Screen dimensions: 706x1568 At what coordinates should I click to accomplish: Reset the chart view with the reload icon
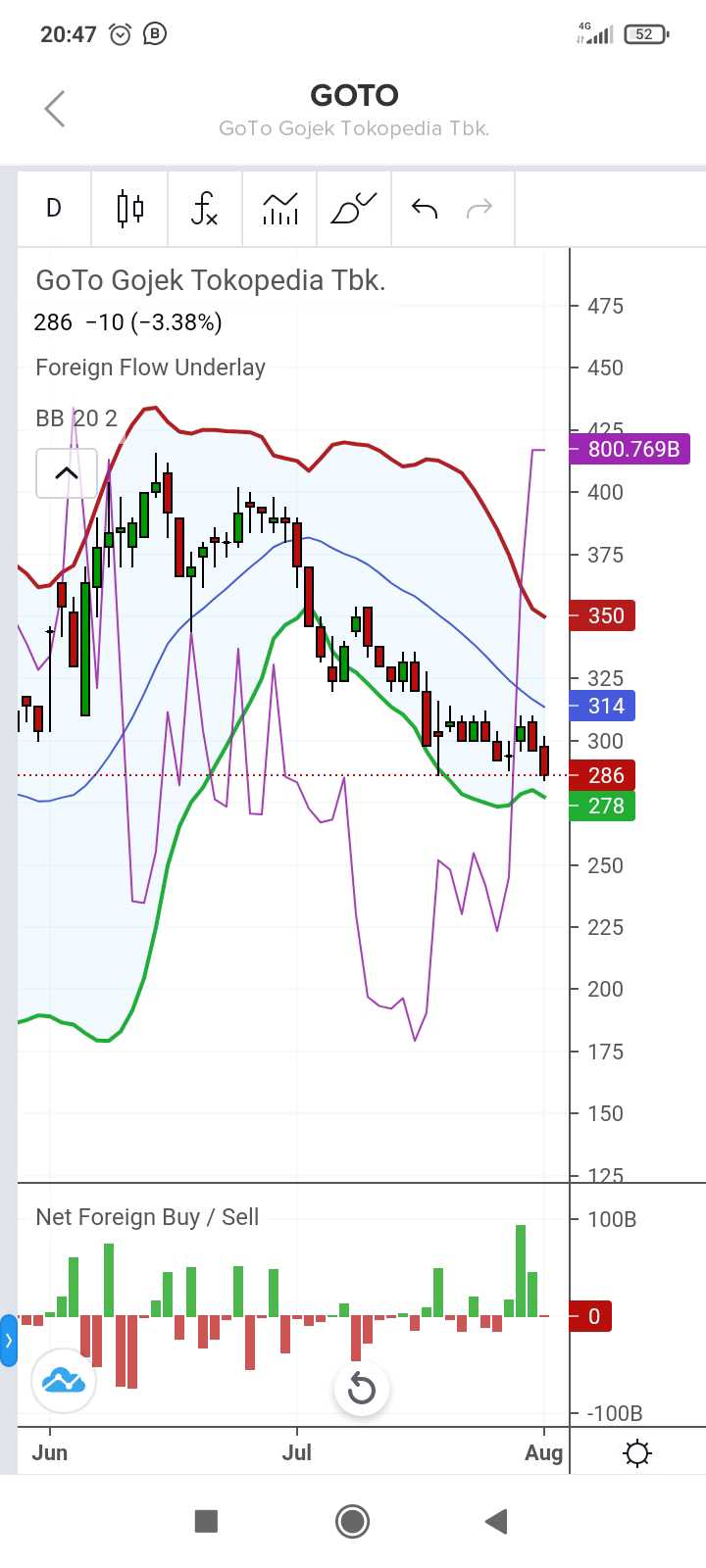(361, 1389)
